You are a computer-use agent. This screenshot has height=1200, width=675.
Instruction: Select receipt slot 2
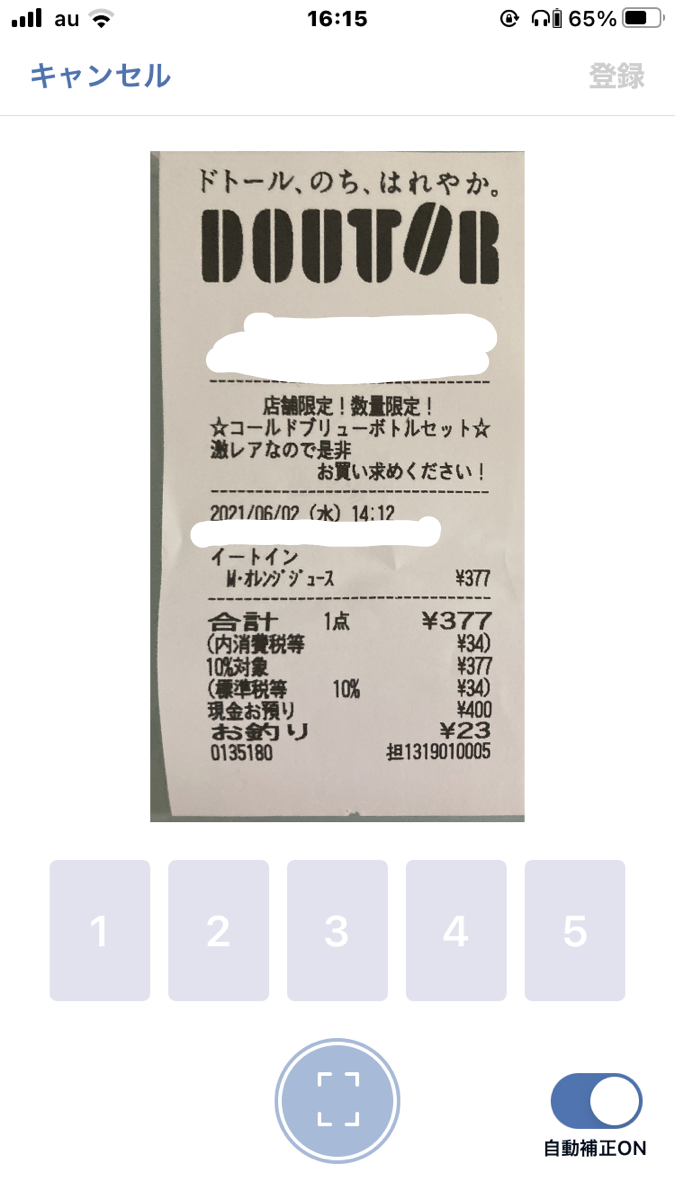coord(218,930)
